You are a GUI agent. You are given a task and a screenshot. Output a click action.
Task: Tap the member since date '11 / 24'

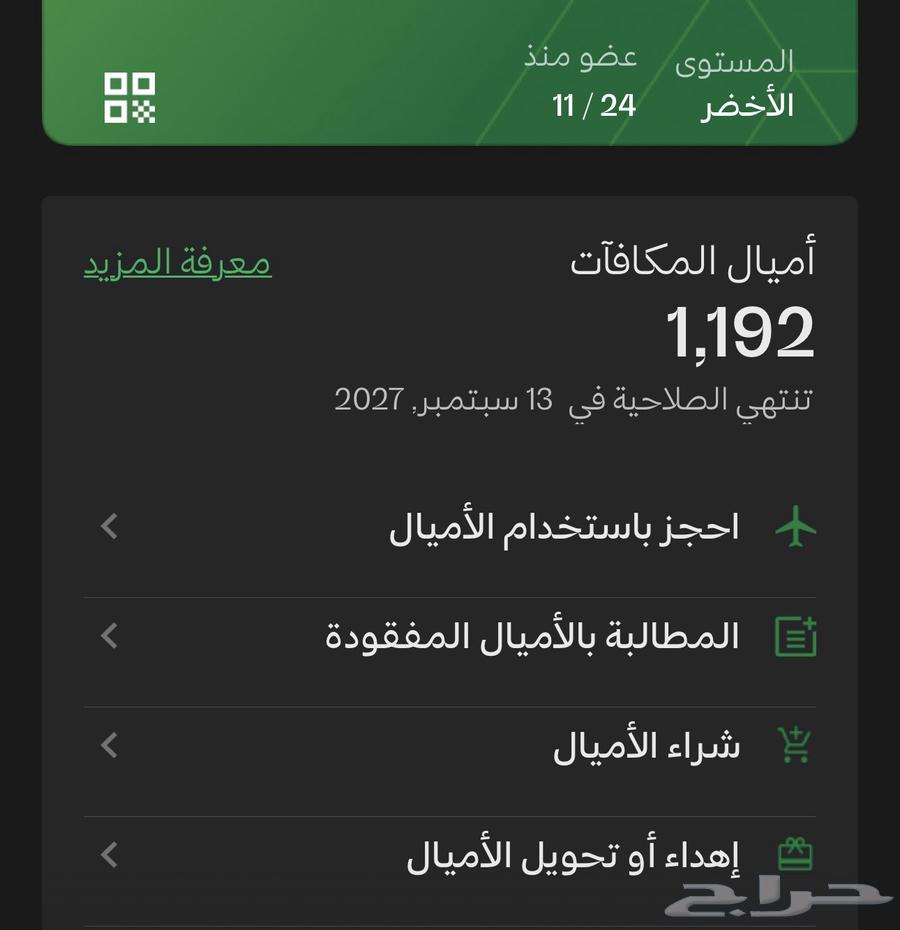click(595, 104)
